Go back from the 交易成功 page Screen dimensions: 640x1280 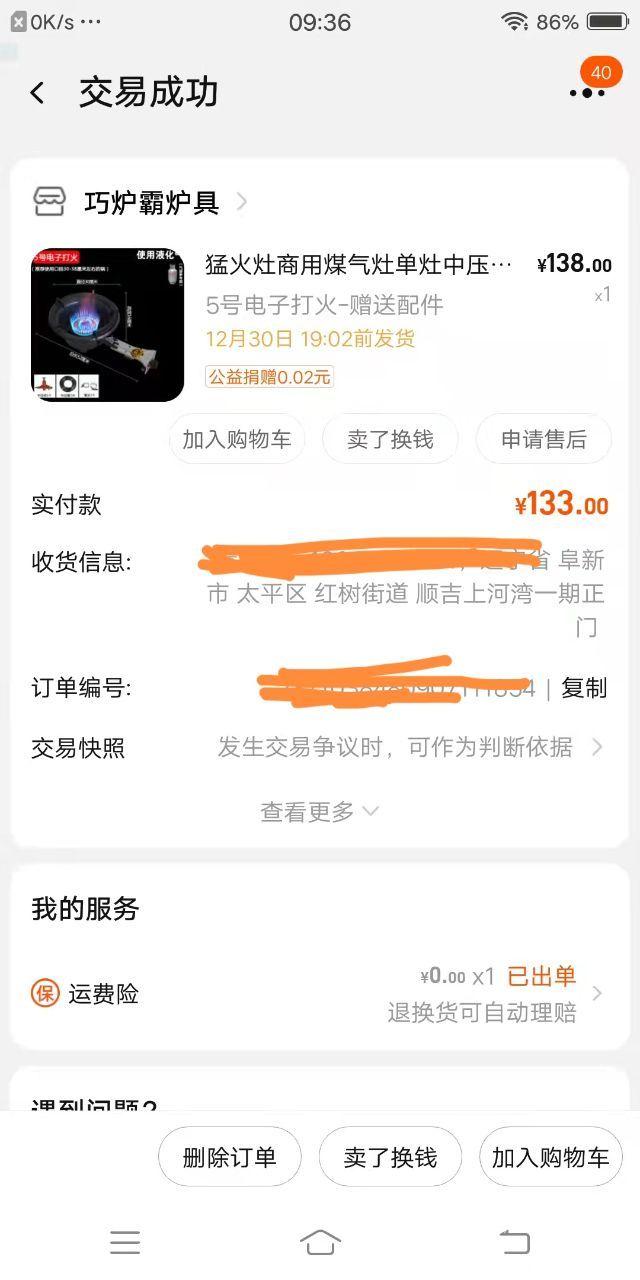38,93
